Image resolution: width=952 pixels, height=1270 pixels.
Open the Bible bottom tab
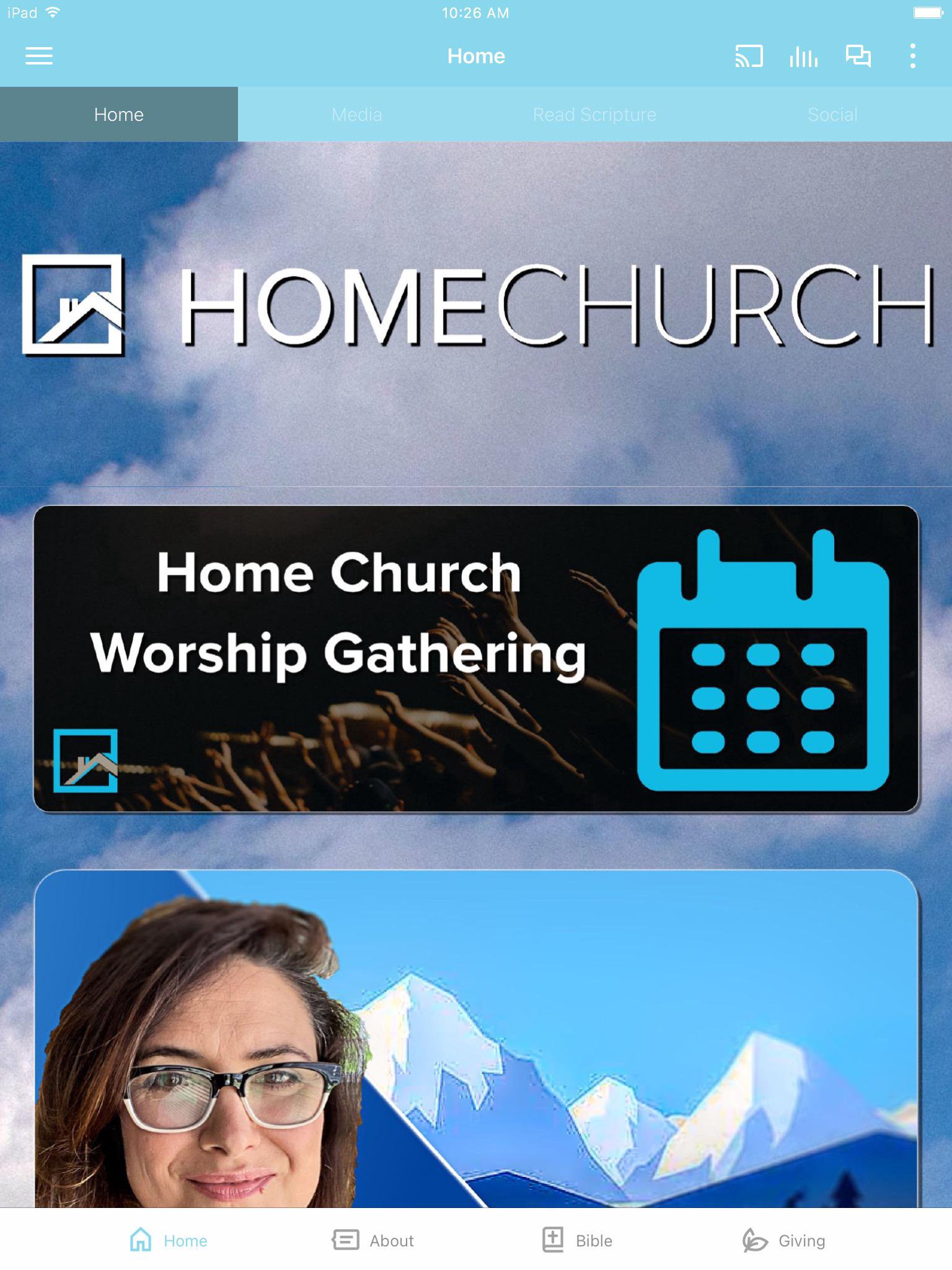pos(578,1240)
